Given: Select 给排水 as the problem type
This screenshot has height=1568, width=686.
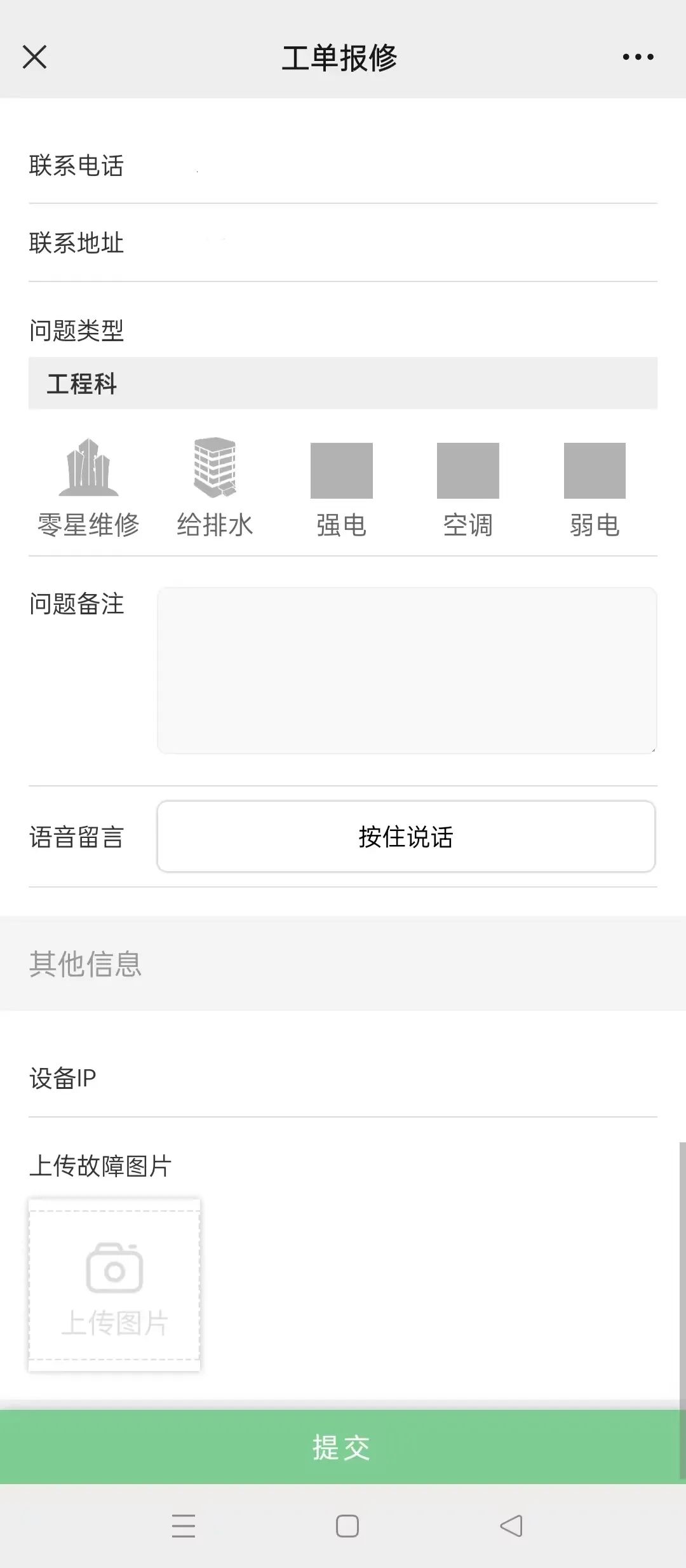Looking at the screenshot, I should [215, 525].
